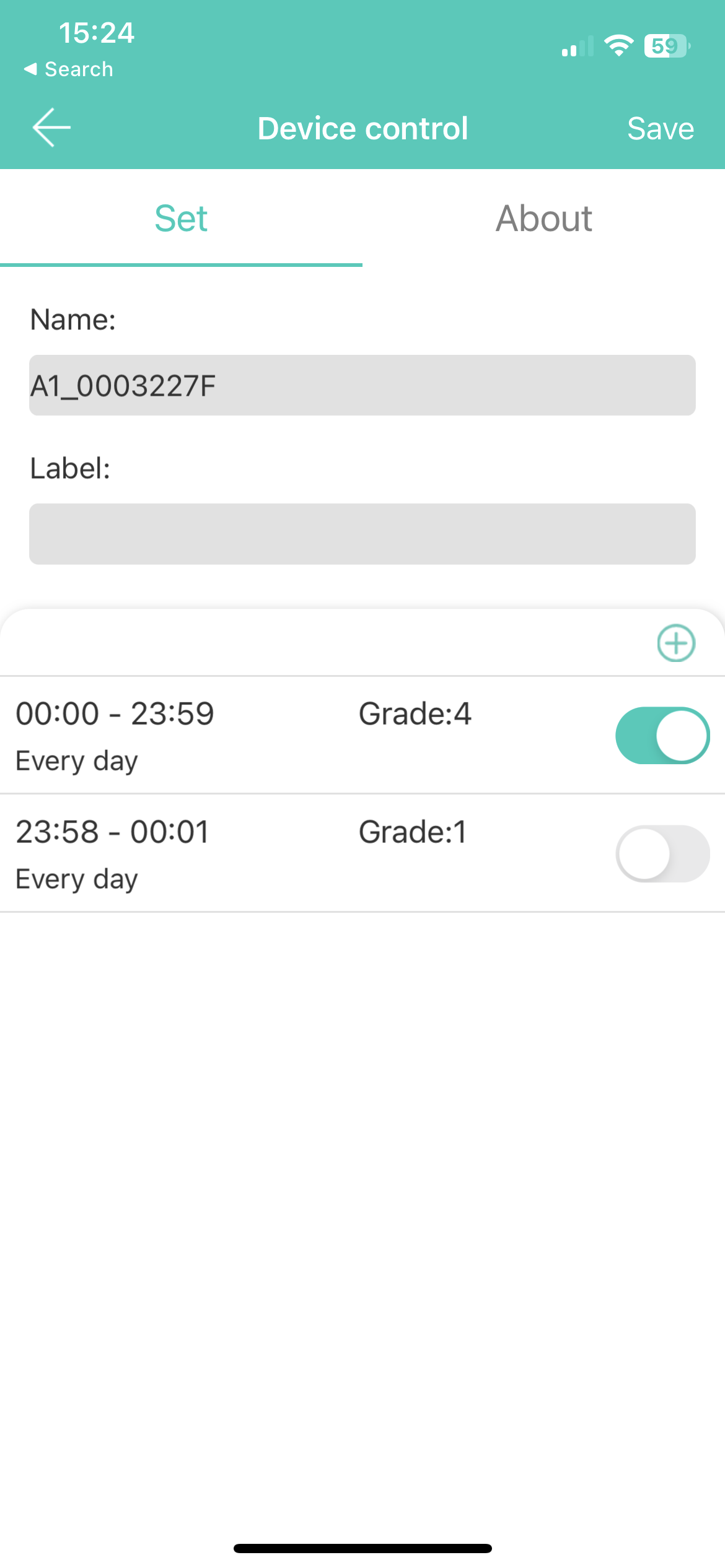Edit the Name field A1_0003227F
The height and width of the screenshot is (1568, 725).
pos(362,385)
